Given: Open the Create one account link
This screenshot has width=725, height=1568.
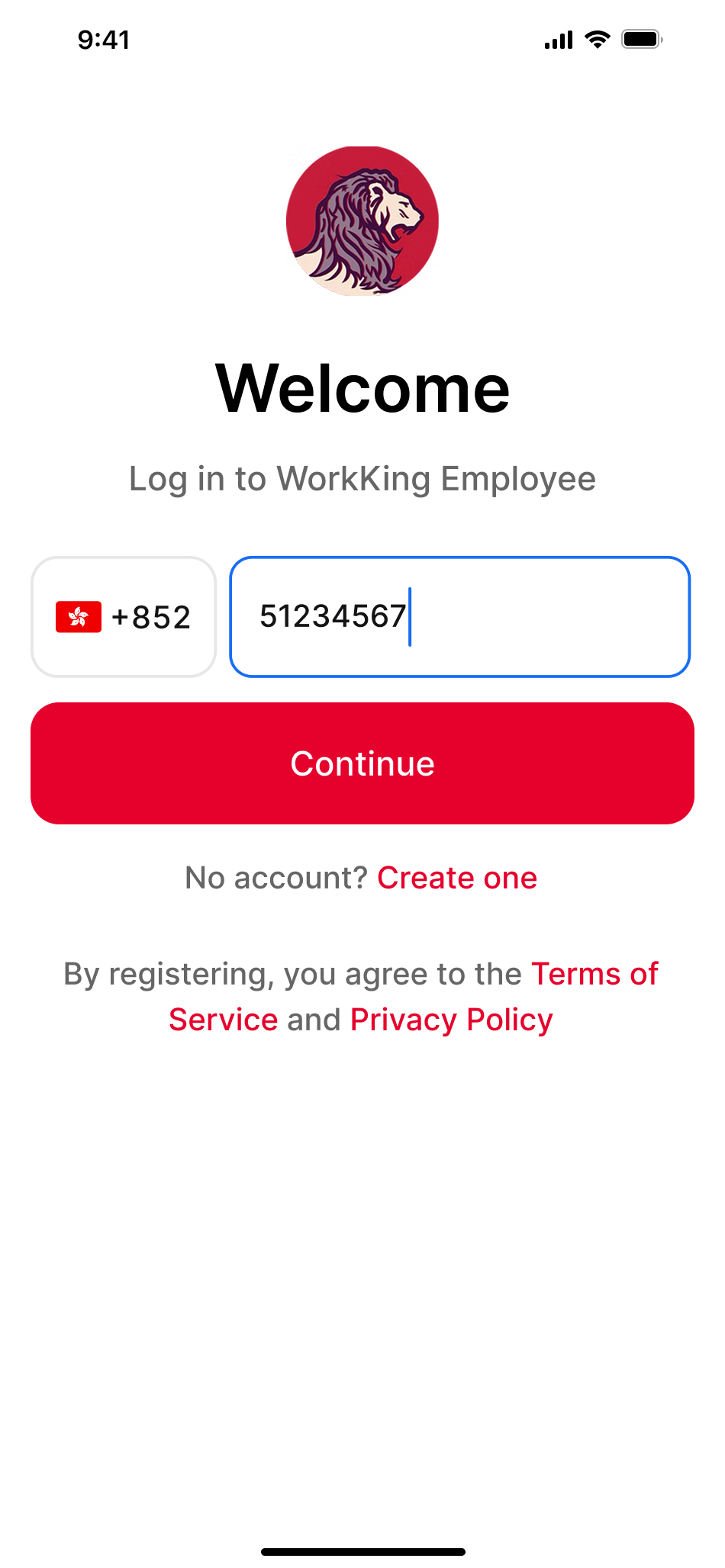Looking at the screenshot, I should [x=457, y=878].
